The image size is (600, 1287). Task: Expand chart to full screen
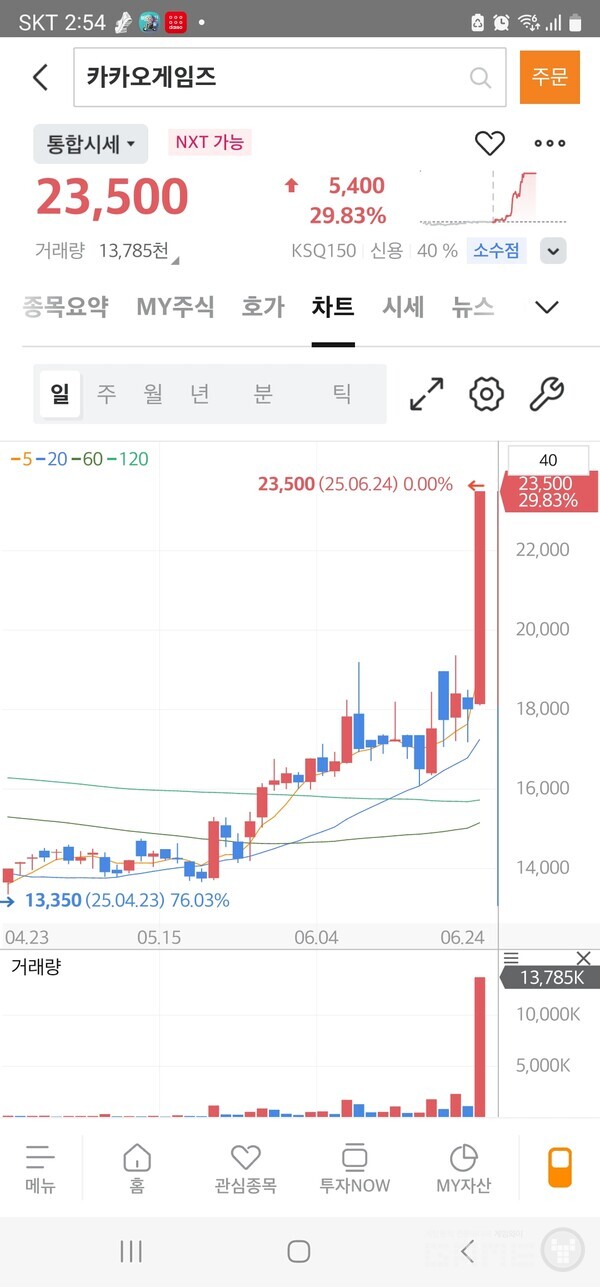[427, 394]
